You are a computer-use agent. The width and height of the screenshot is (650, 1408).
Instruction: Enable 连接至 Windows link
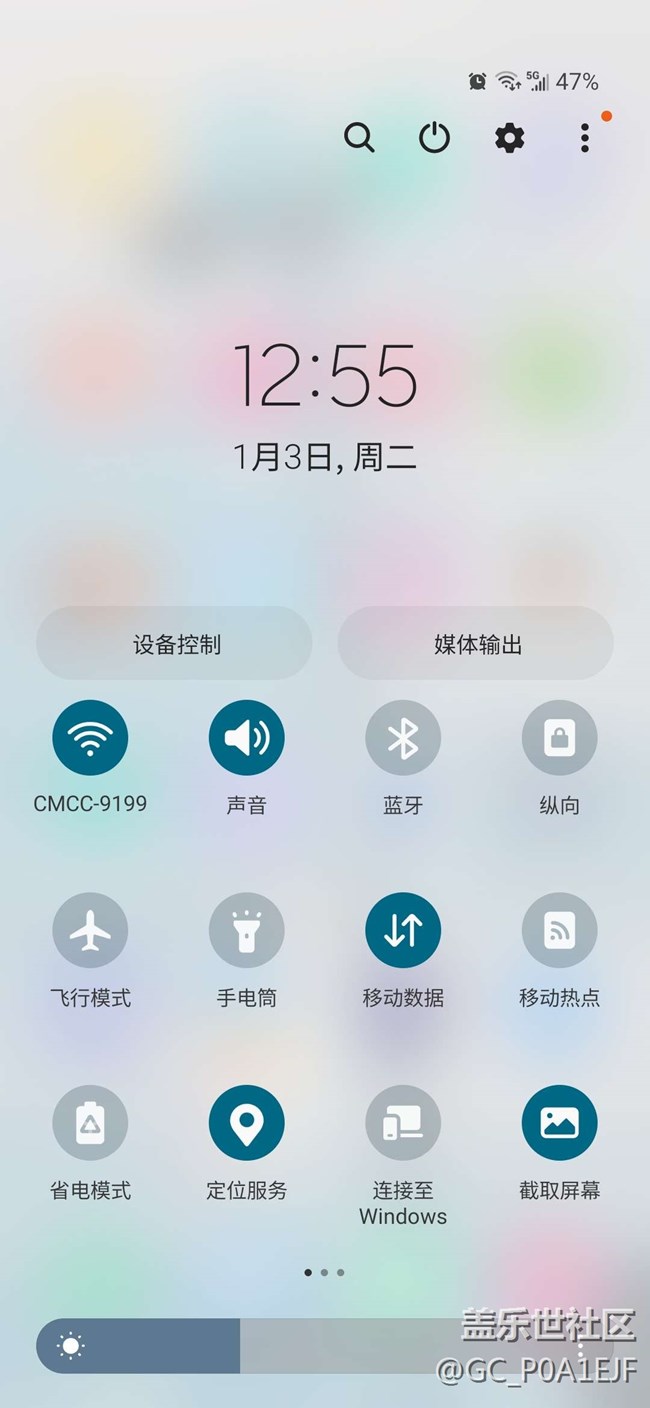(x=403, y=1124)
